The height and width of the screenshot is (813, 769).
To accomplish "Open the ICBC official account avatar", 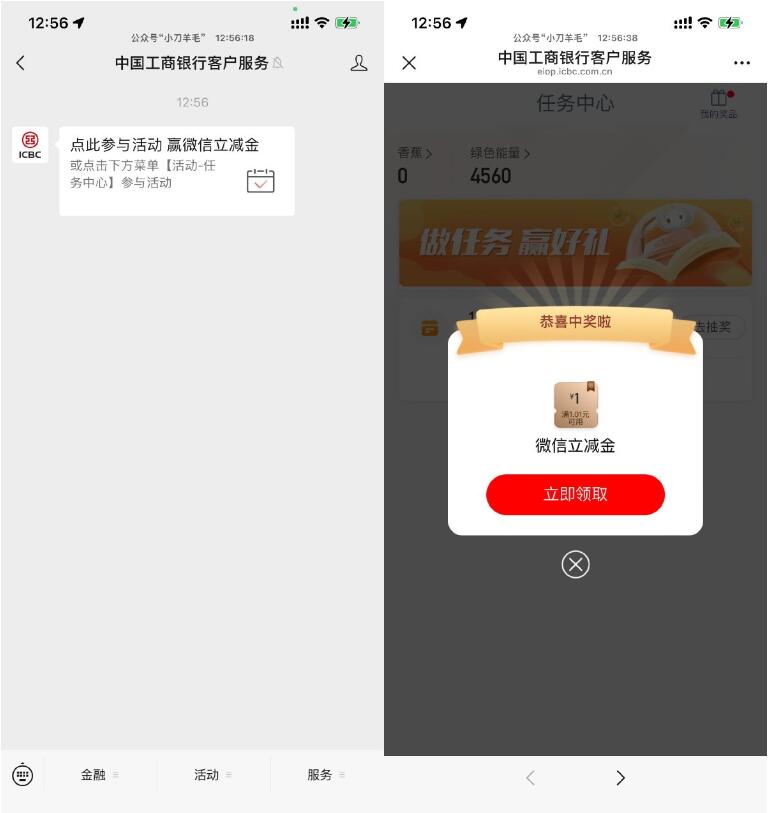I will pyautogui.click(x=30, y=145).
